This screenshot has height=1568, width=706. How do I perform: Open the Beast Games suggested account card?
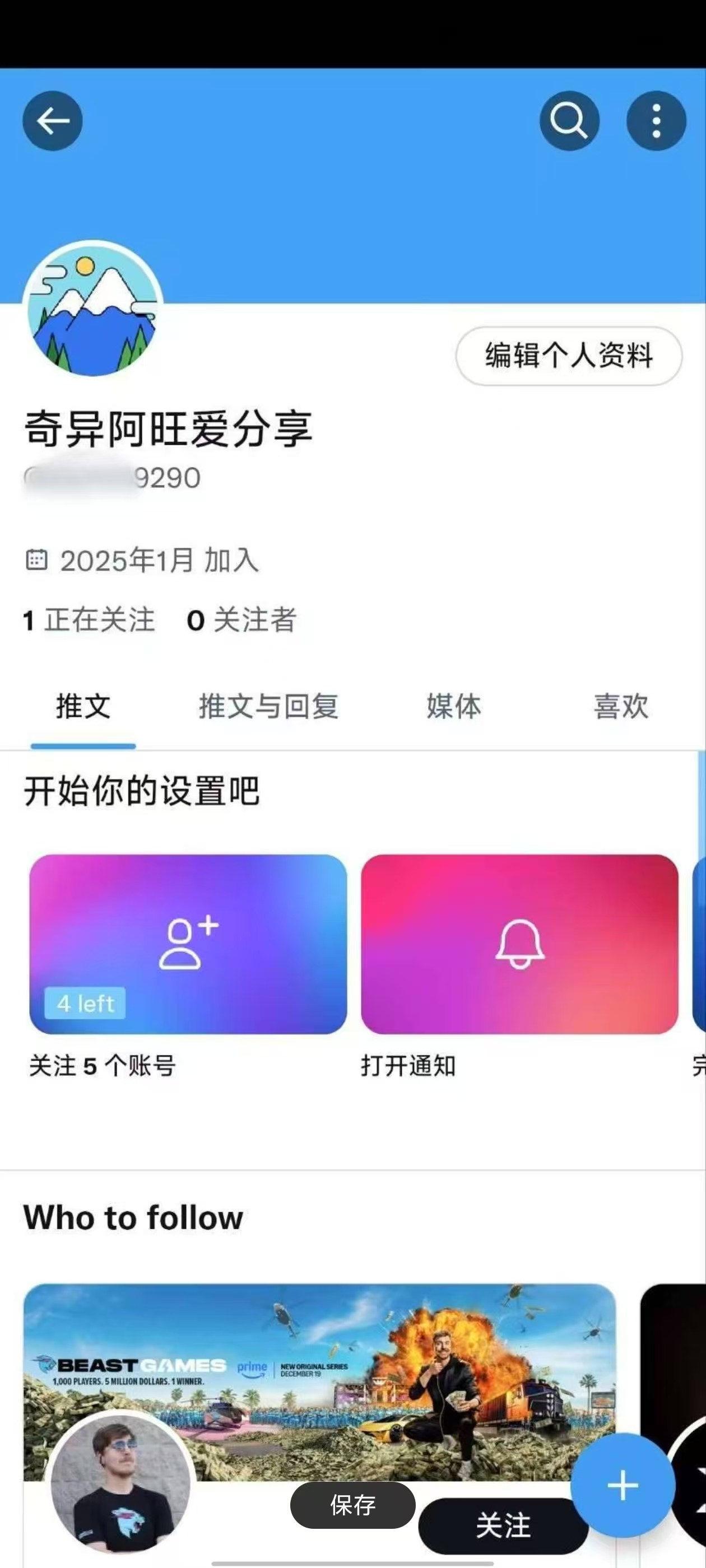(319, 1382)
